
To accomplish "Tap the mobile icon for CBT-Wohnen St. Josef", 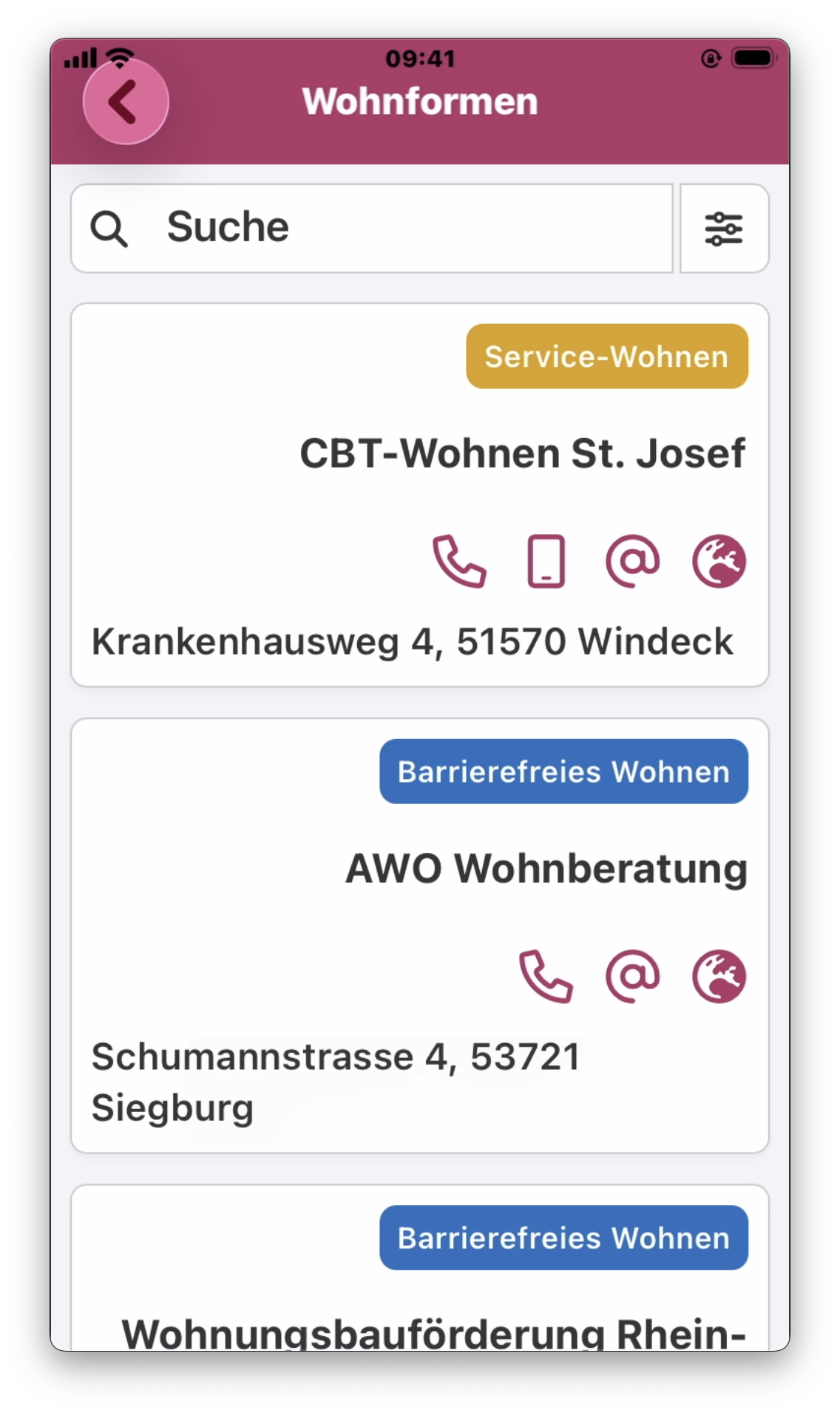I will coord(546,562).
